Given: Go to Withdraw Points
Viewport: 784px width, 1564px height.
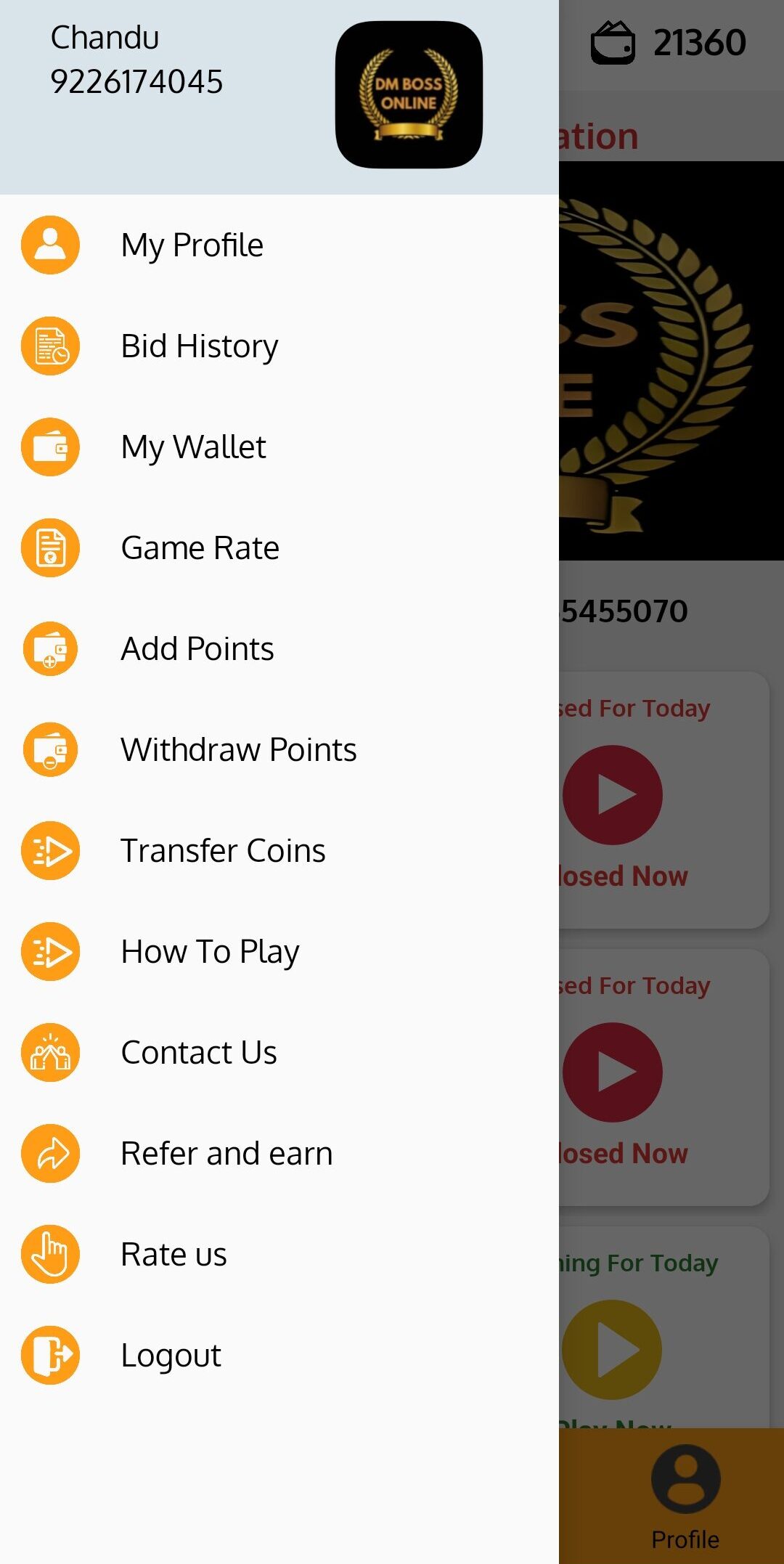Looking at the screenshot, I should click(279, 749).
